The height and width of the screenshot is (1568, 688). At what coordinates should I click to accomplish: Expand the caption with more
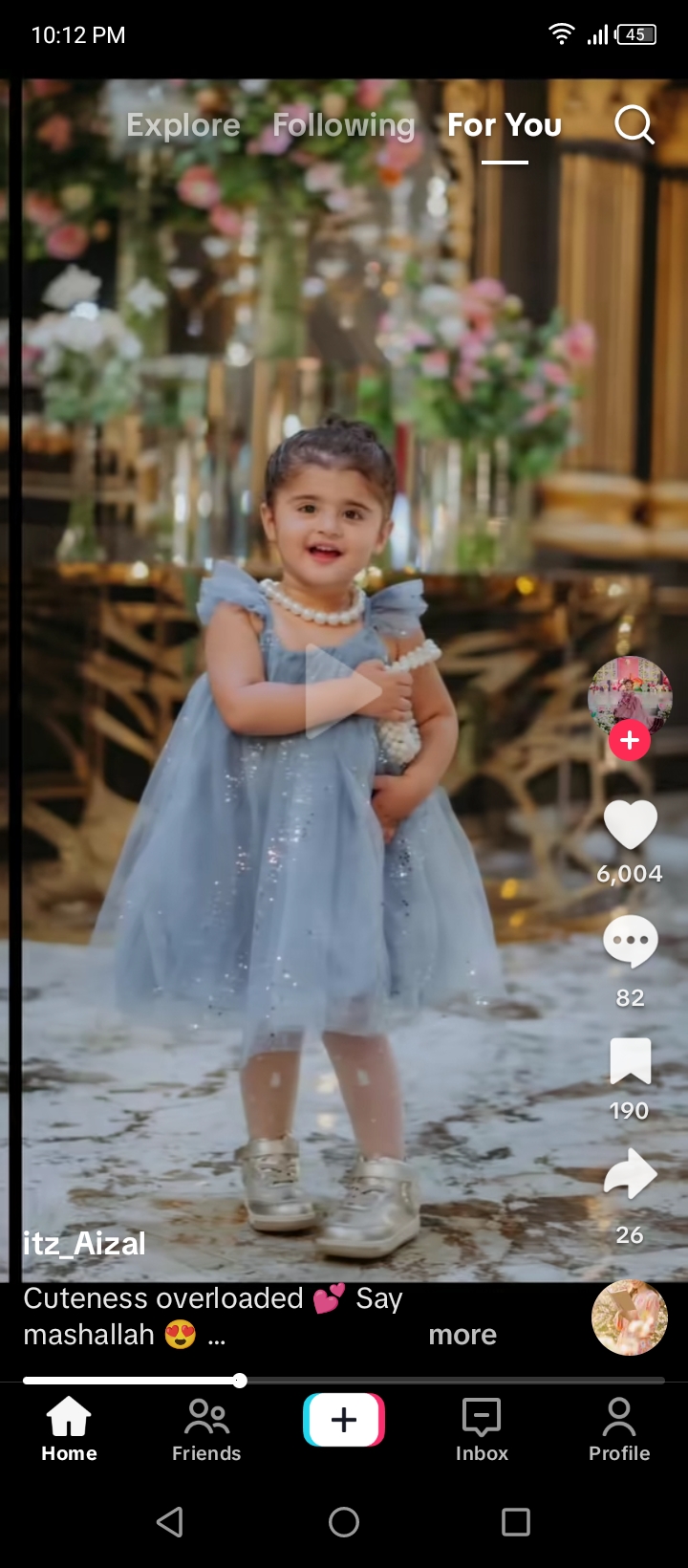[462, 1335]
